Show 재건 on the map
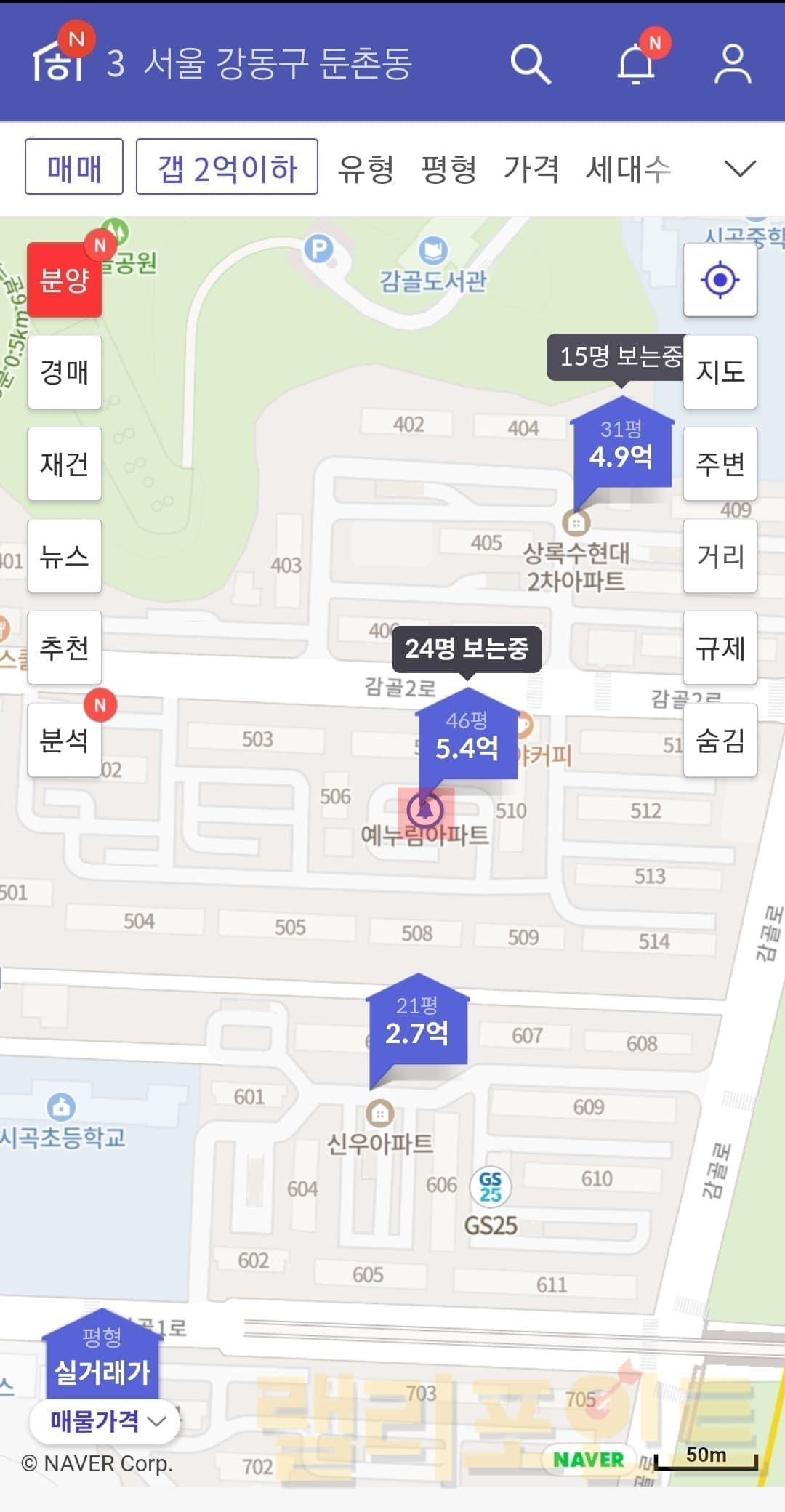Screen dimensions: 785x1512 click(65, 464)
